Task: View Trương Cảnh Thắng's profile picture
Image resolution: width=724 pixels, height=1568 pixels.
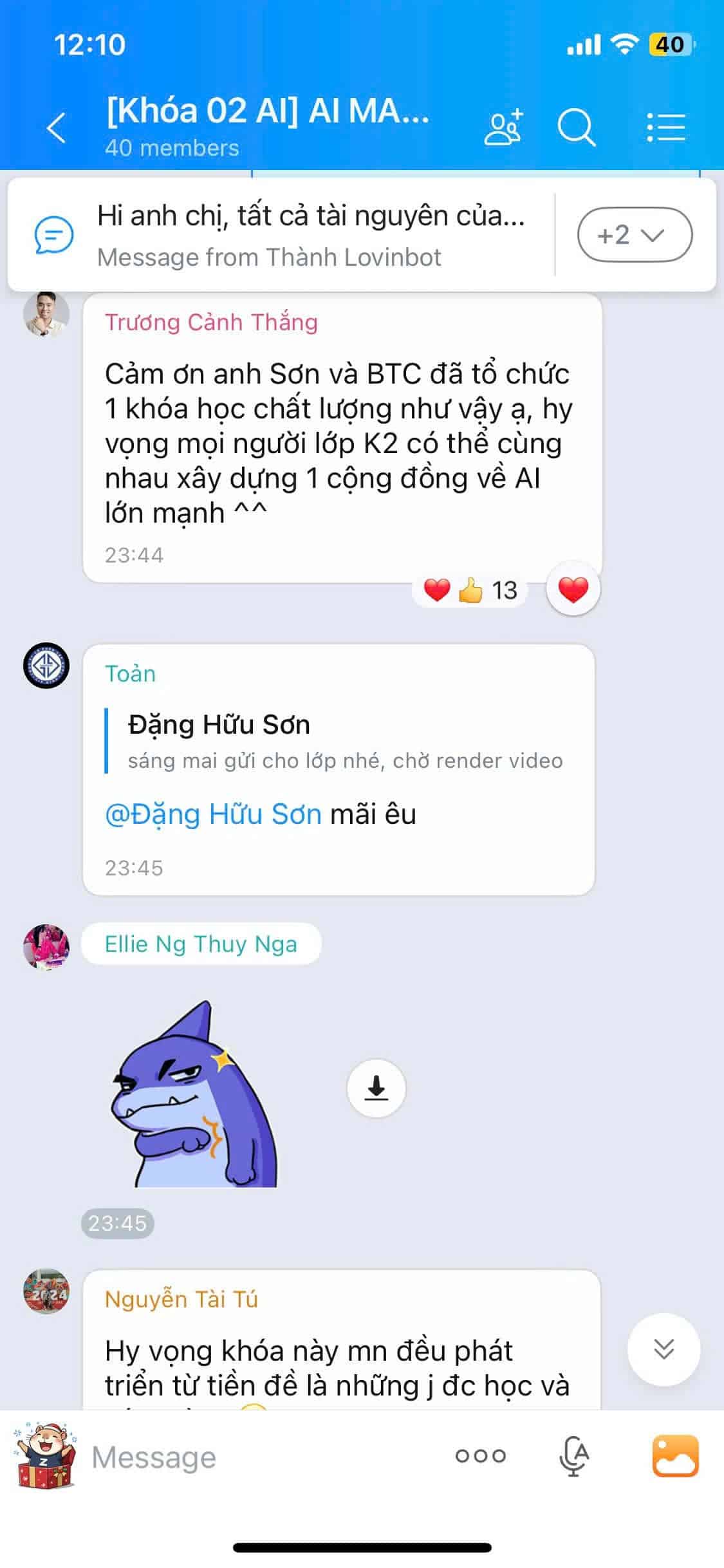Action: click(x=46, y=315)
